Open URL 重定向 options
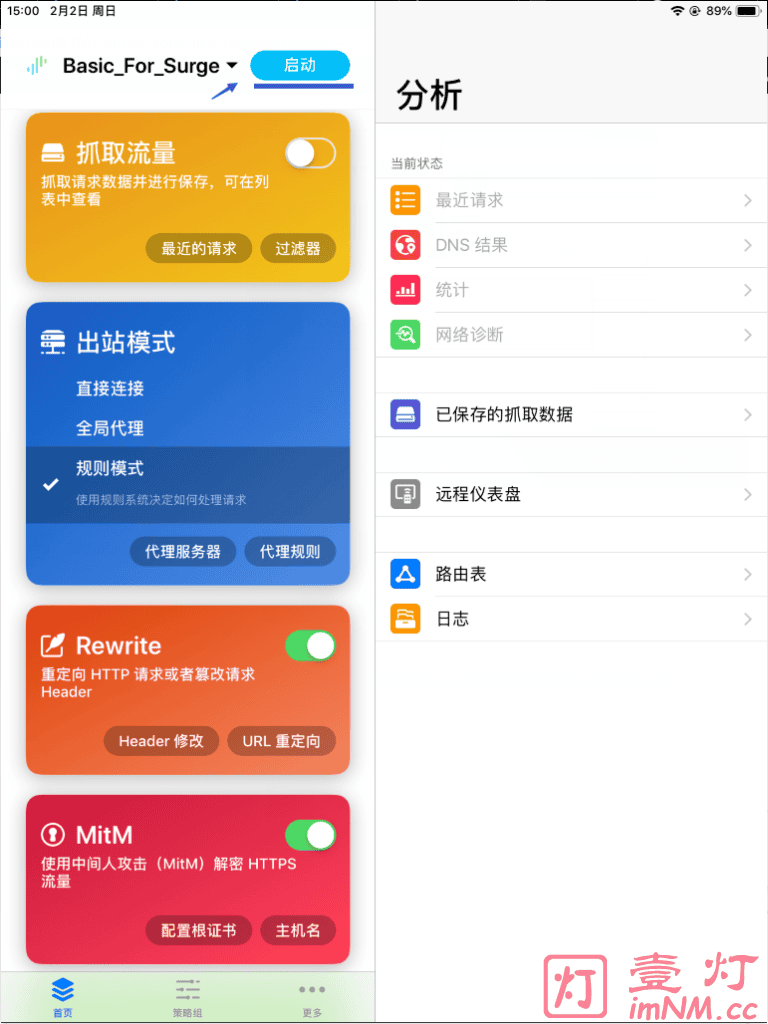 pyautogui.click(x=282, y=741)
